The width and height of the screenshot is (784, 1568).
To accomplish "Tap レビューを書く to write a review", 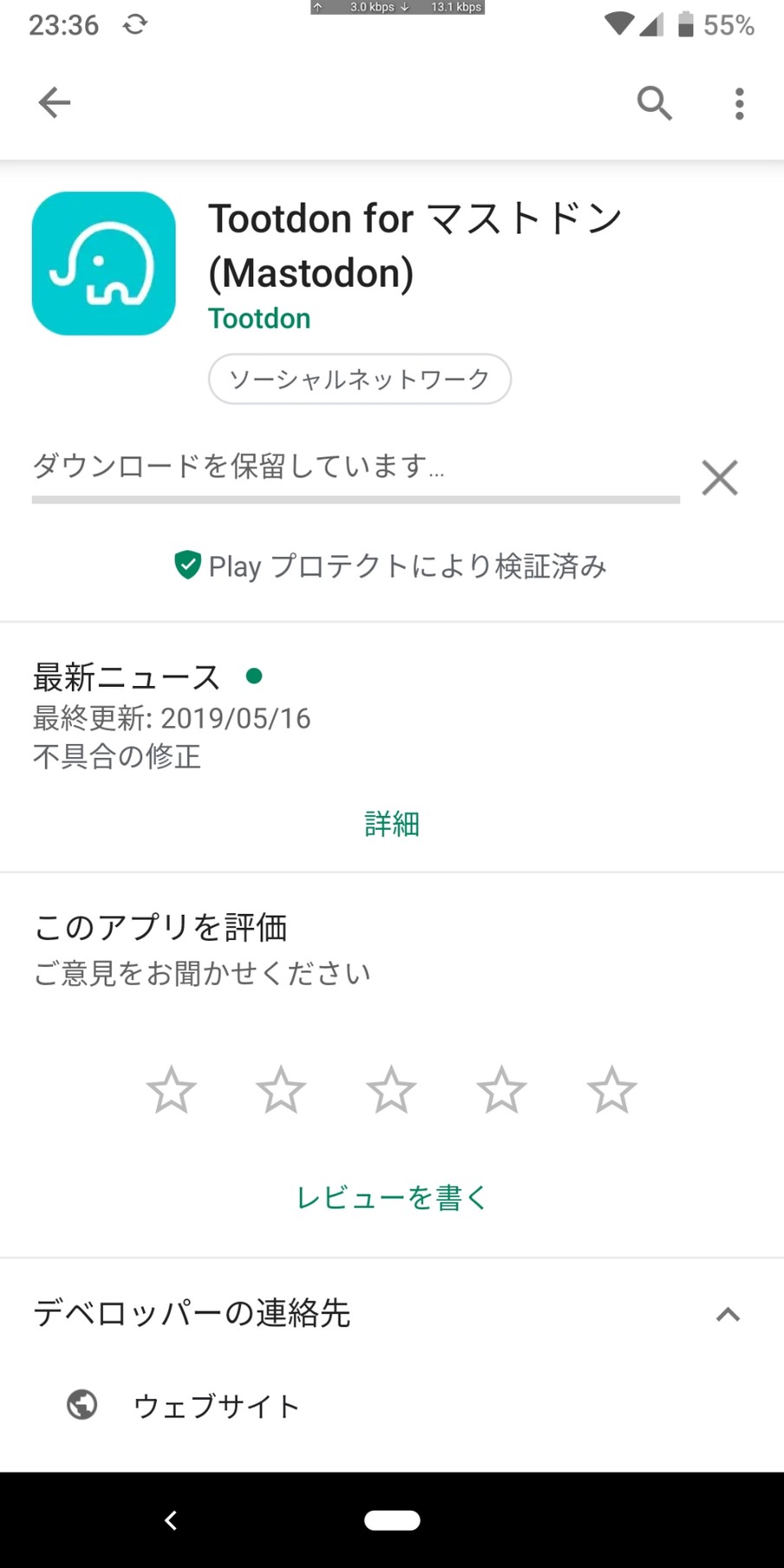I will coord(392,1197).
